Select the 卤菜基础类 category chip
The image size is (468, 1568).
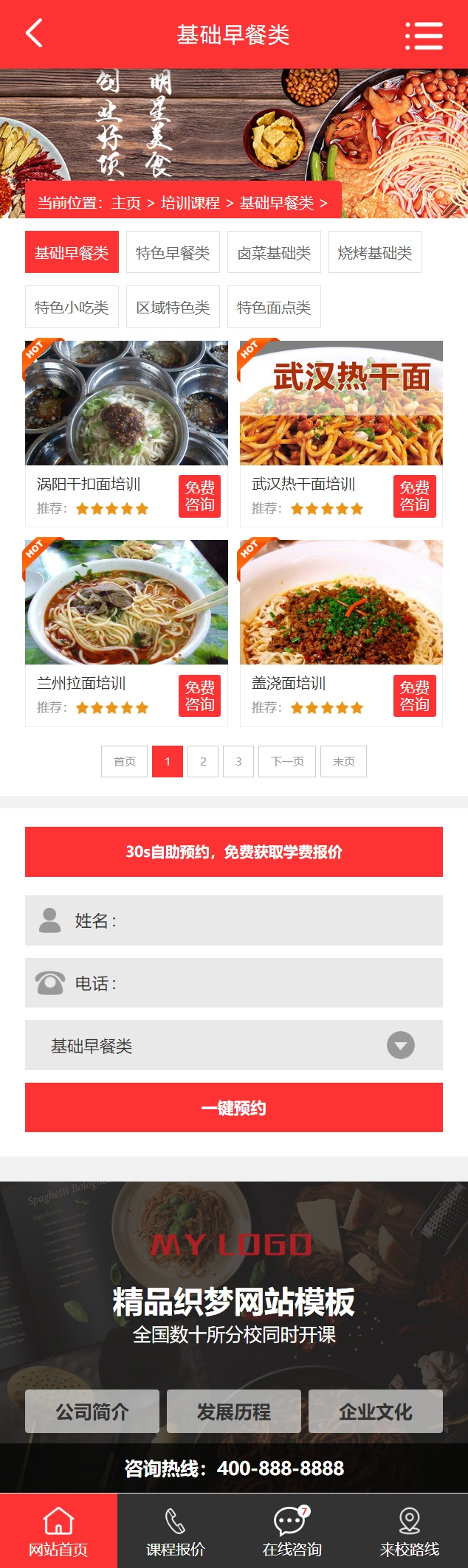point(274,252)
